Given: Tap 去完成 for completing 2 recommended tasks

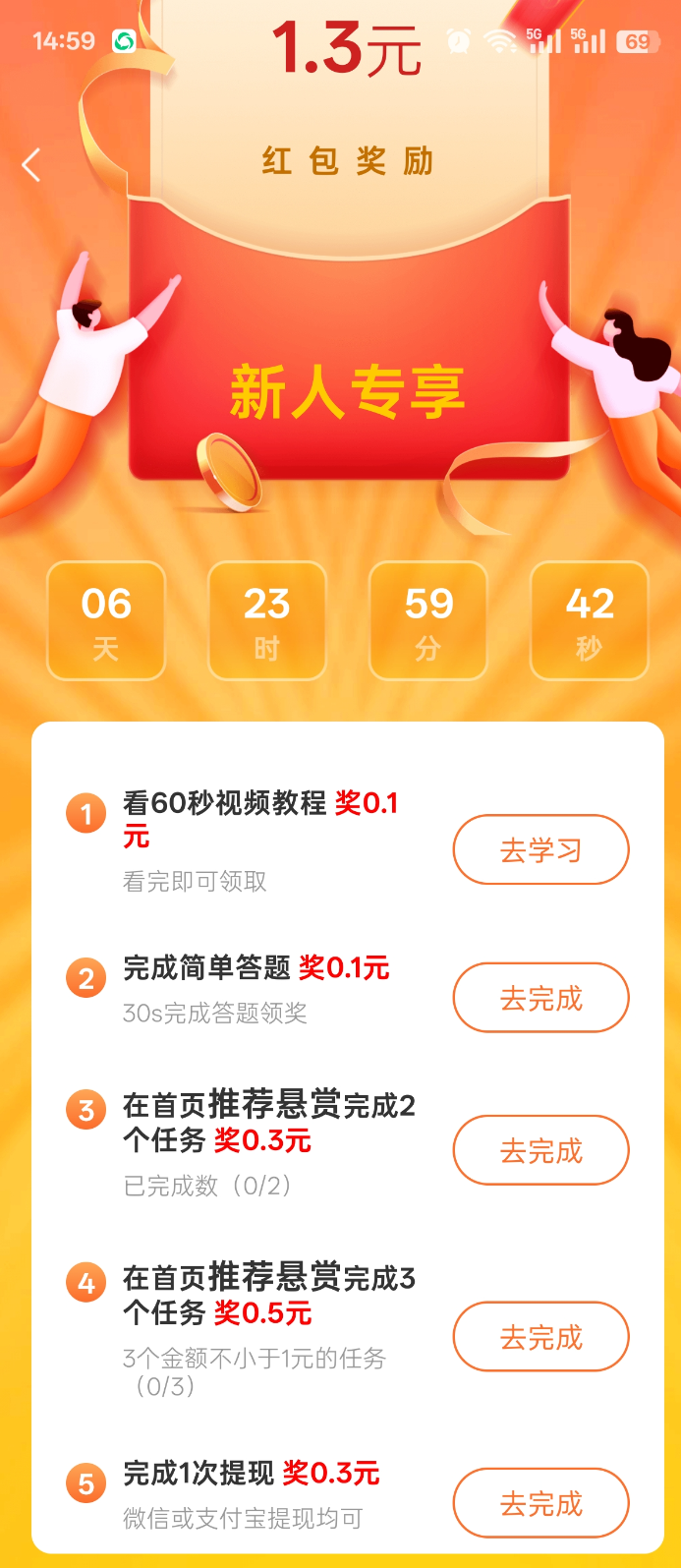Looking at the screenshot, I should tap(540, 1150).
